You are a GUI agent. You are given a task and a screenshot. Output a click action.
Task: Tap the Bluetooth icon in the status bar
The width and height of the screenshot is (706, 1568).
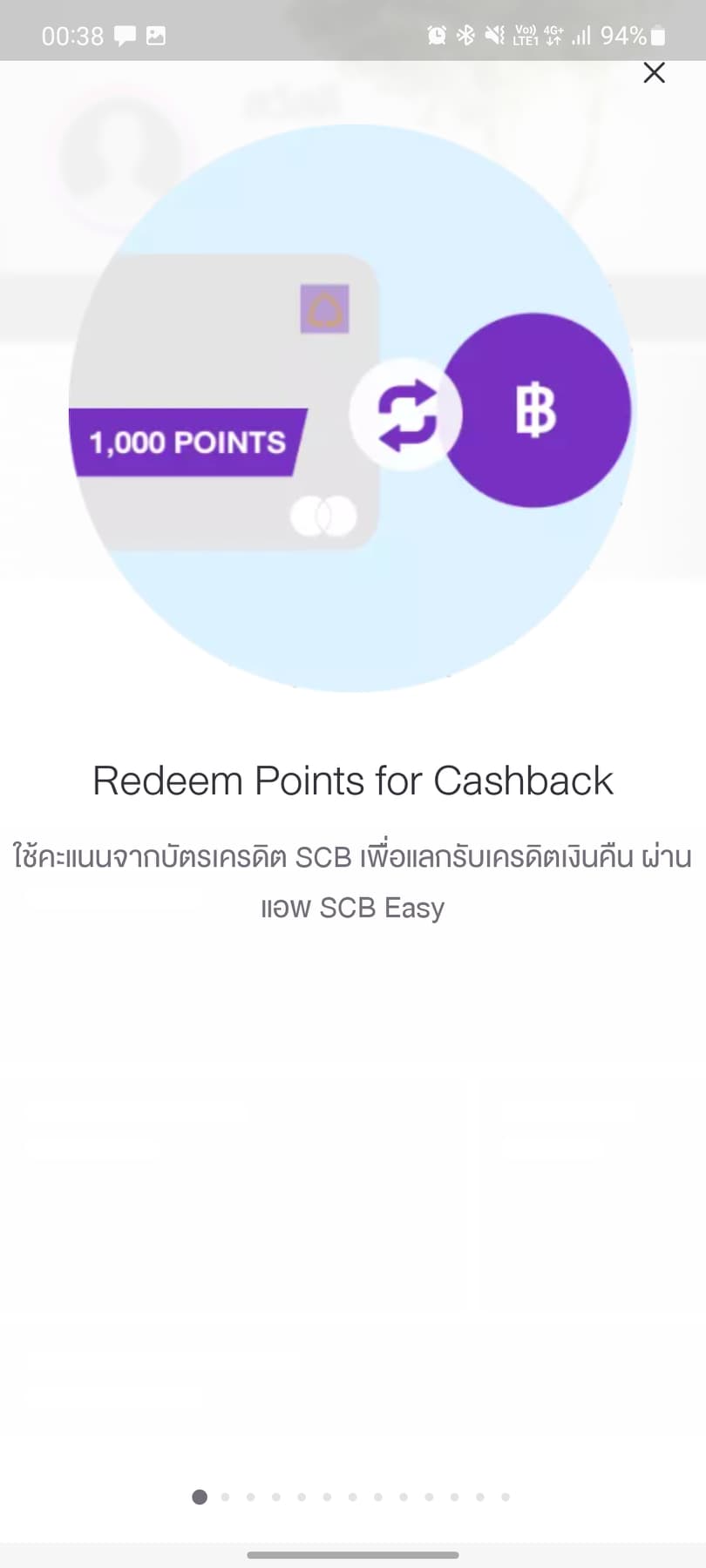467,35
